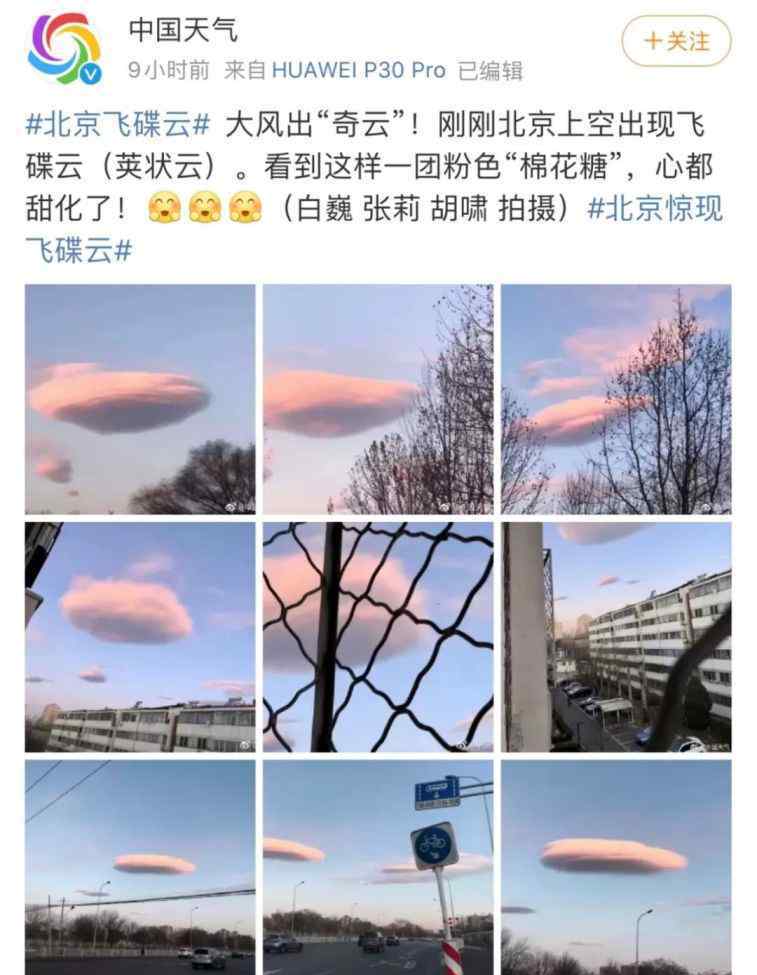This screenshot has height=975, width=757.
Task: Tap the +关注 follow button
Action: pyautogui.click(x=676, y=41)
